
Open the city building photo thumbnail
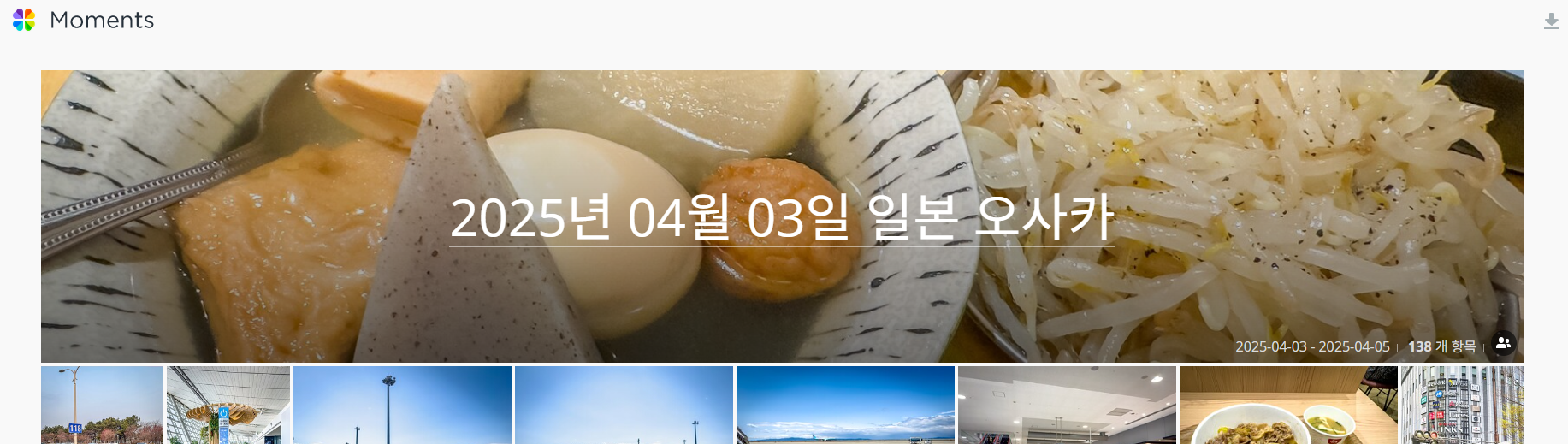coord(1461,405)
